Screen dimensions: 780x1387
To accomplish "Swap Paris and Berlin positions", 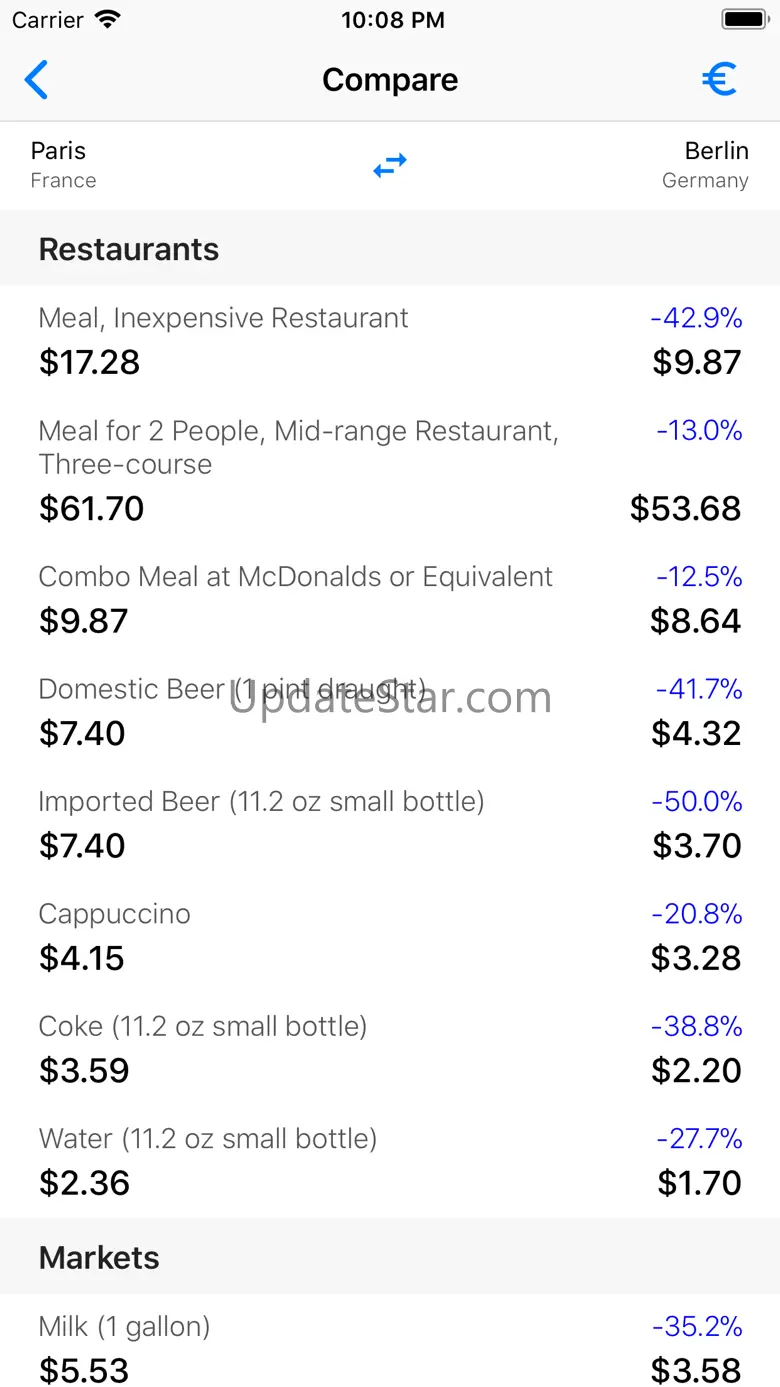I will (x=390, y=165).
